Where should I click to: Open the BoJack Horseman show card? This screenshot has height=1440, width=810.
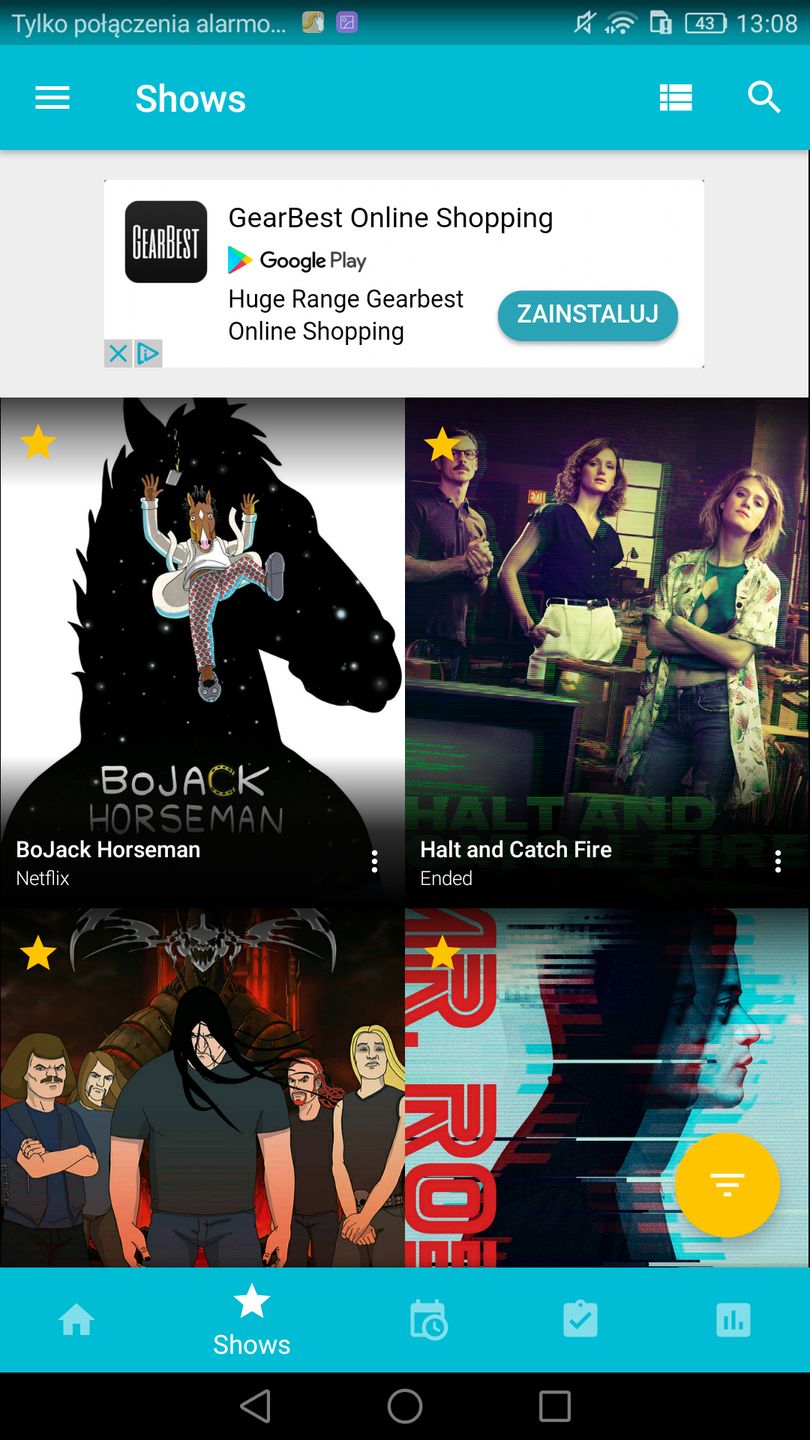(x=202, y=620)
